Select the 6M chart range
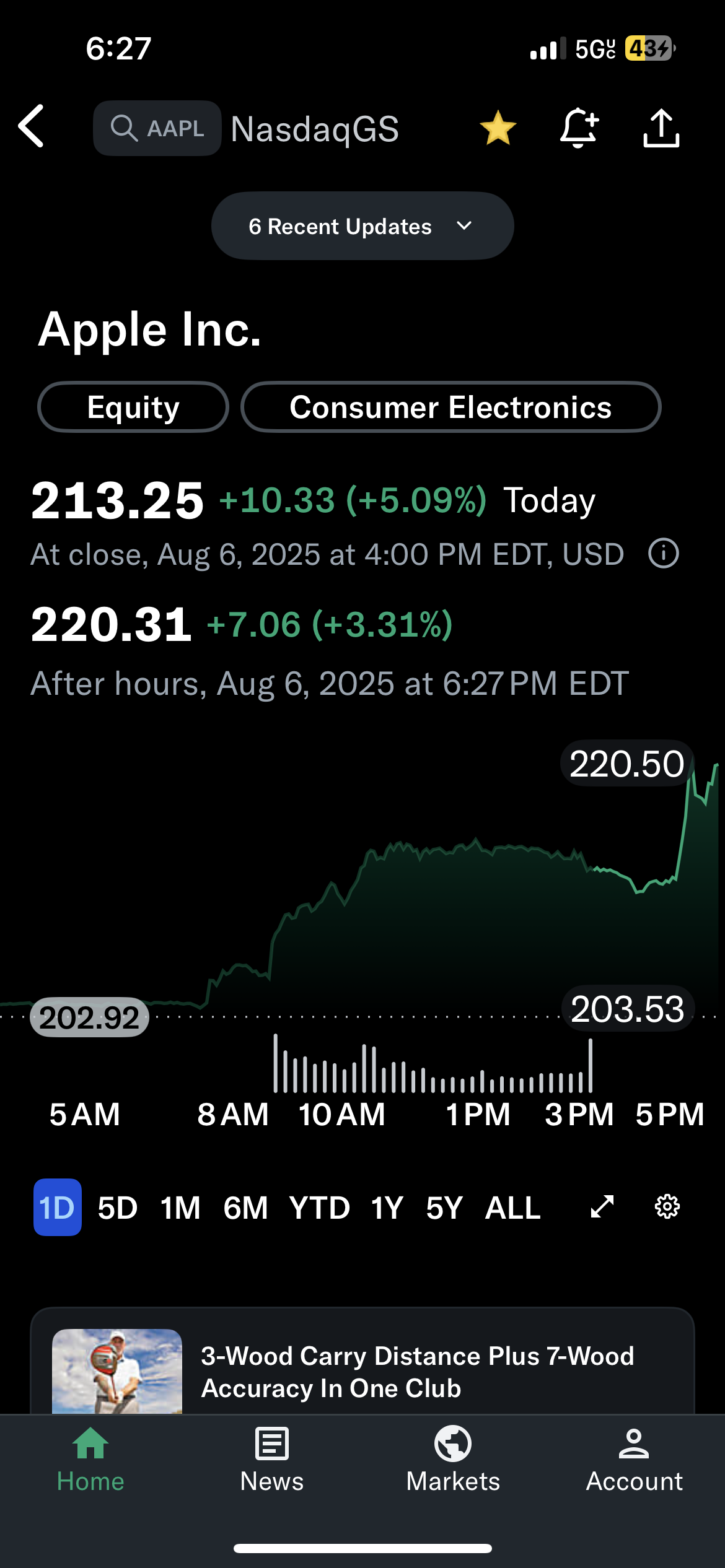This screenshot has height=1568, width=725. pyautogui.click(x=245, y=1208)
